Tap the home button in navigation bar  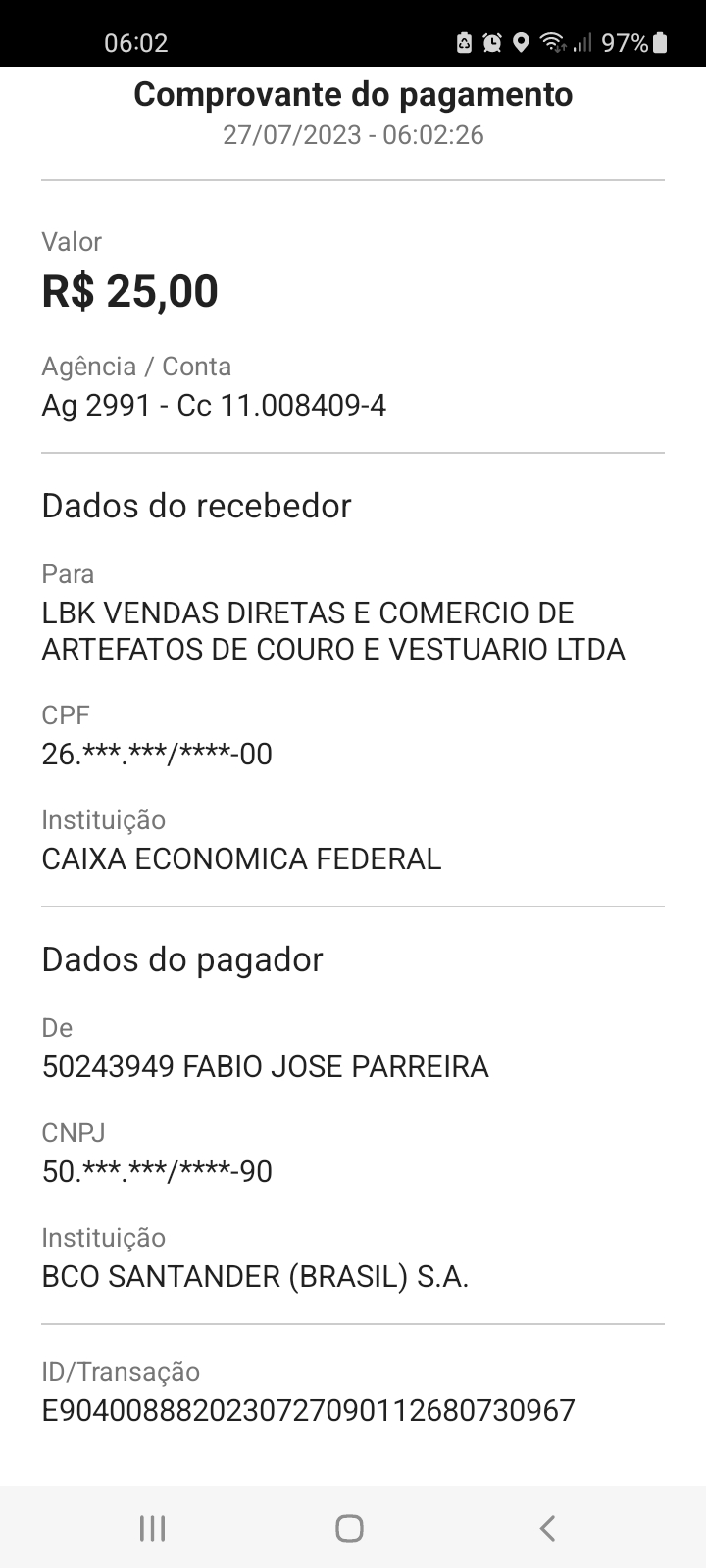pos(349,1528)
